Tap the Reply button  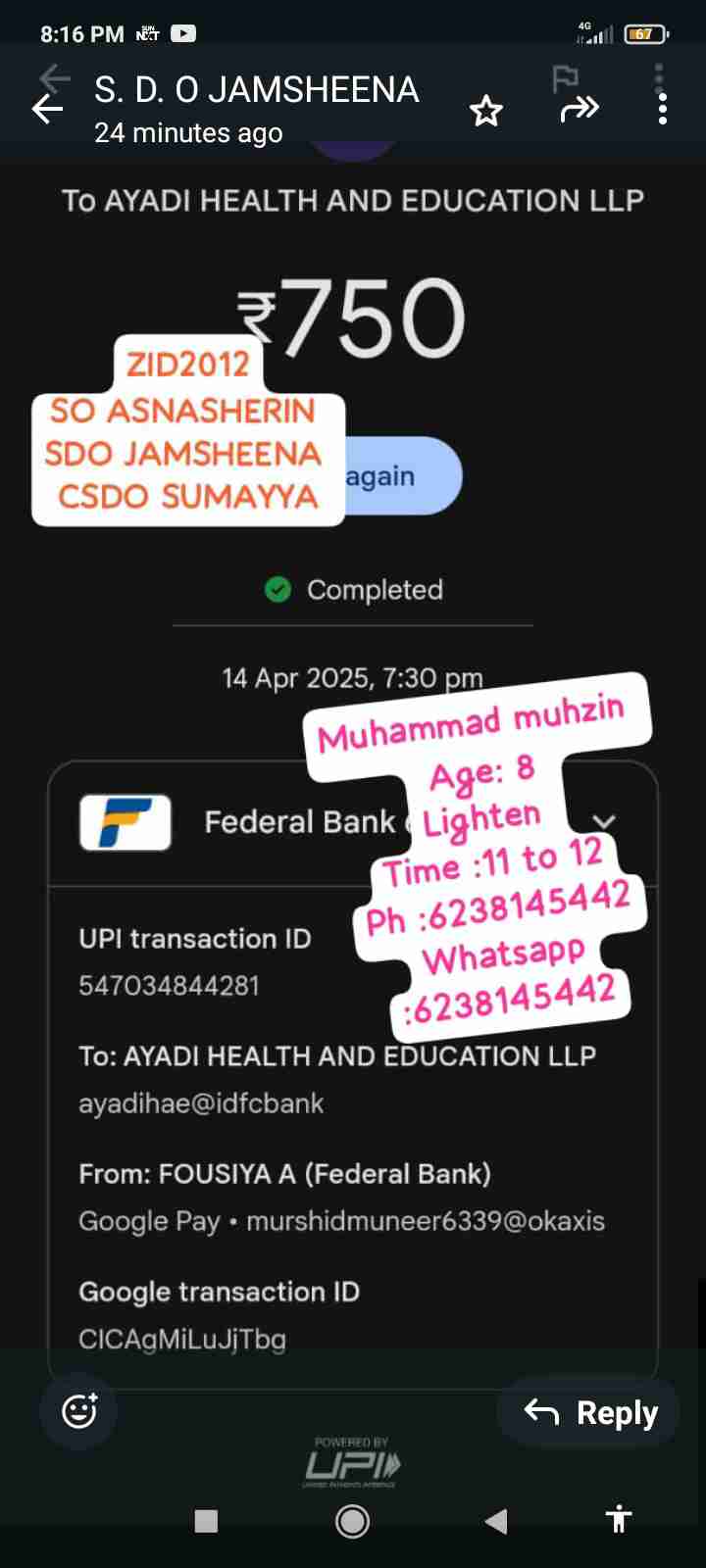coord(589,1412)
